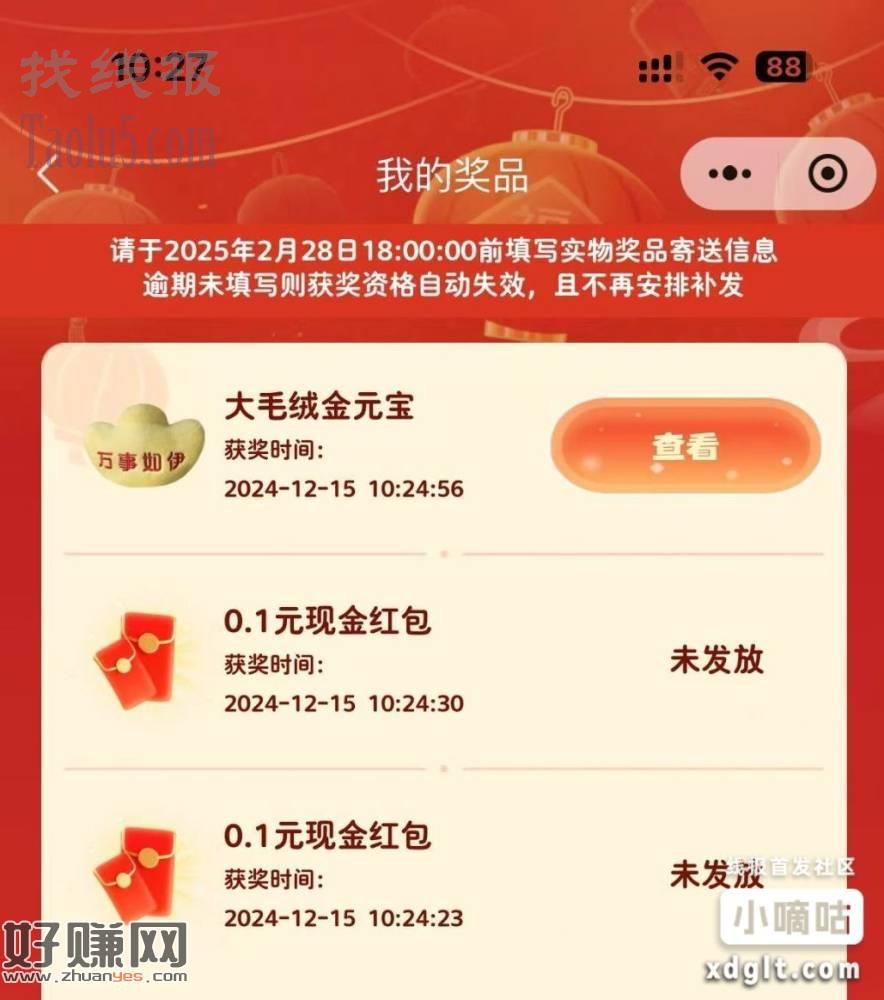Close the mini program with the circle button
Viewport: 884px width, 1000px height.
827,175
